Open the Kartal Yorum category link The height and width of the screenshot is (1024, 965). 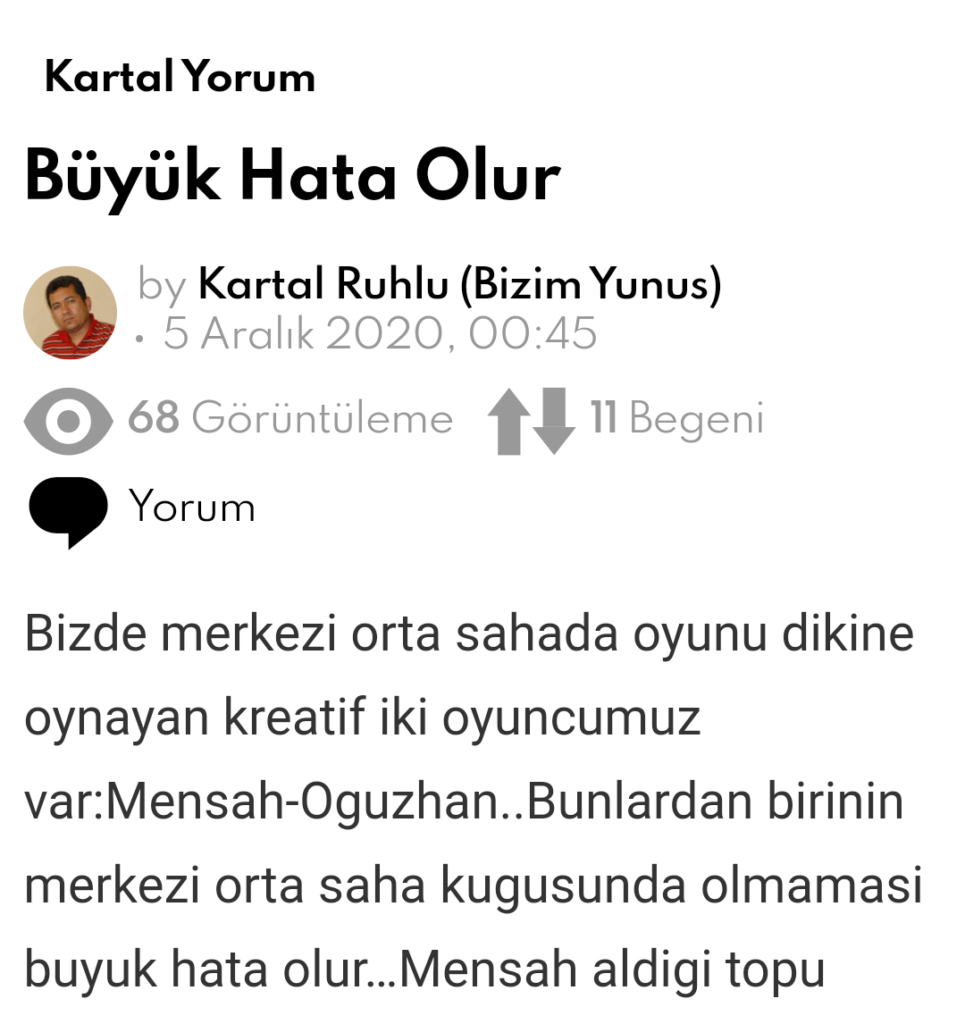pyautogui.click(x=180, y=78)
